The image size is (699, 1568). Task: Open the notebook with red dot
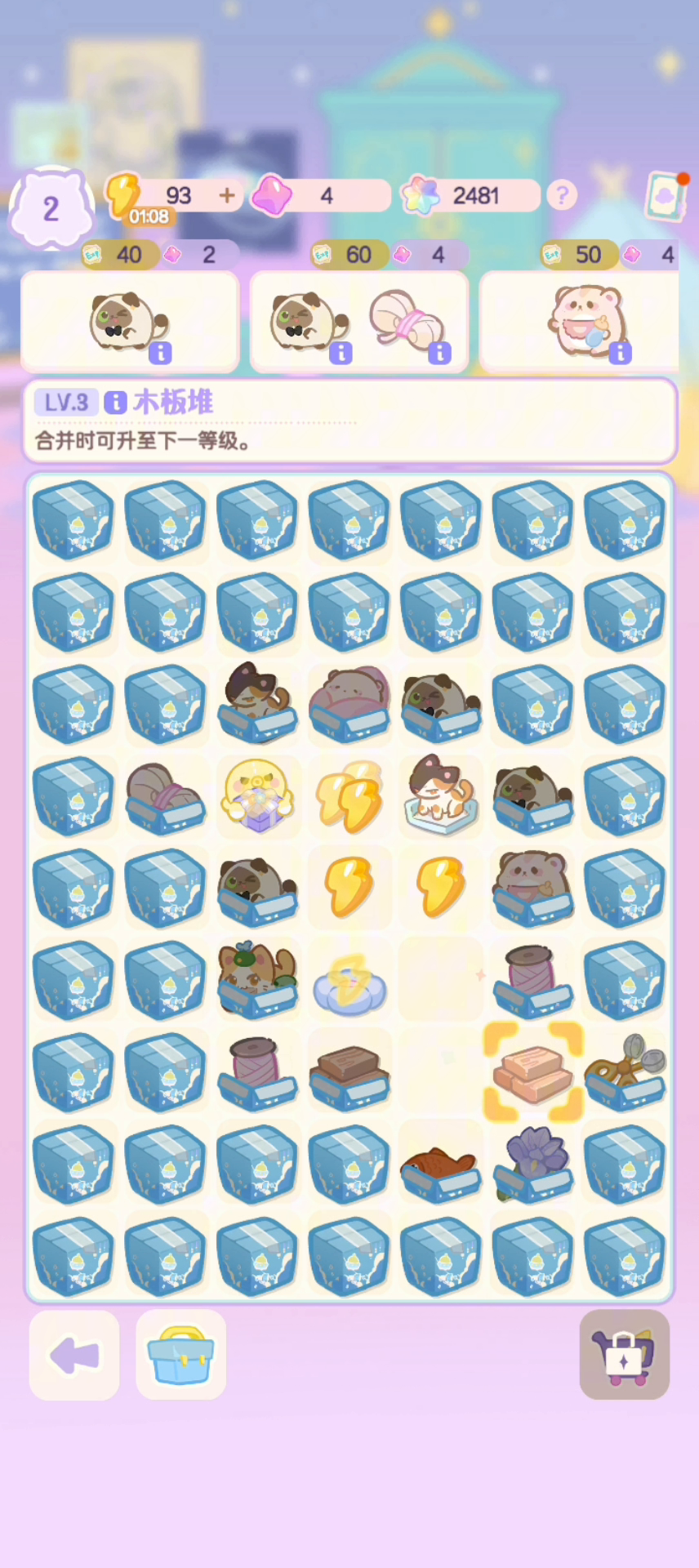click(x=666, y=196)
